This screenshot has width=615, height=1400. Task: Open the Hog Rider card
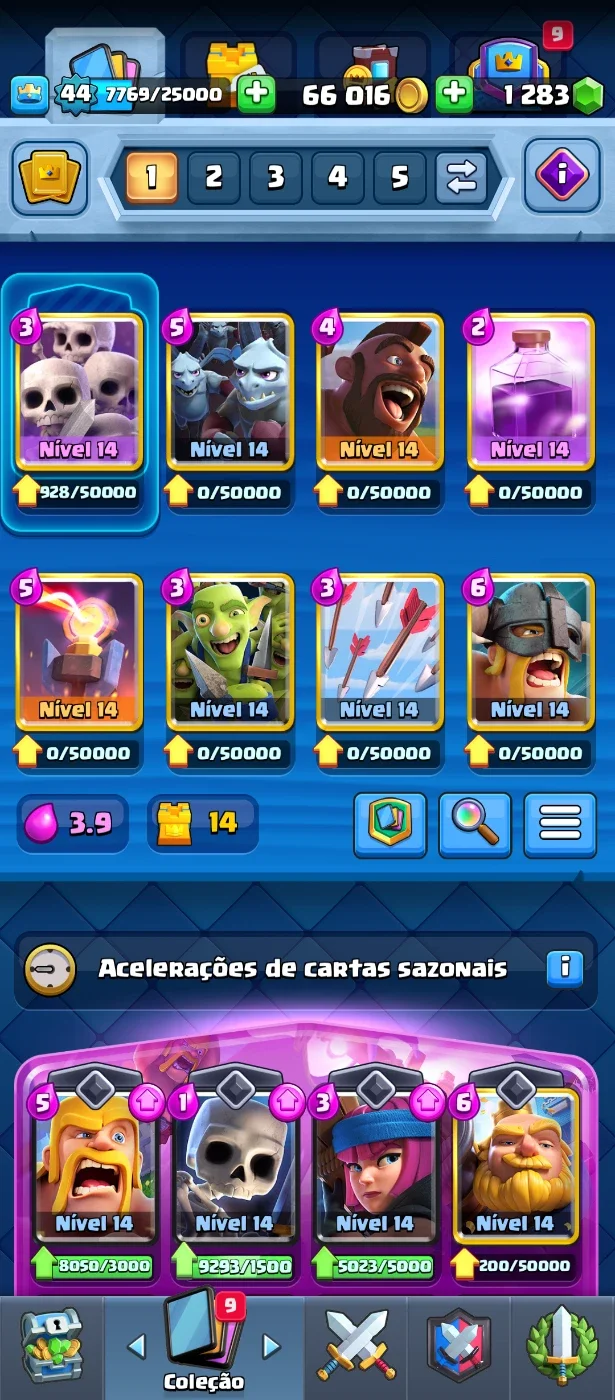tap(380, 393)
